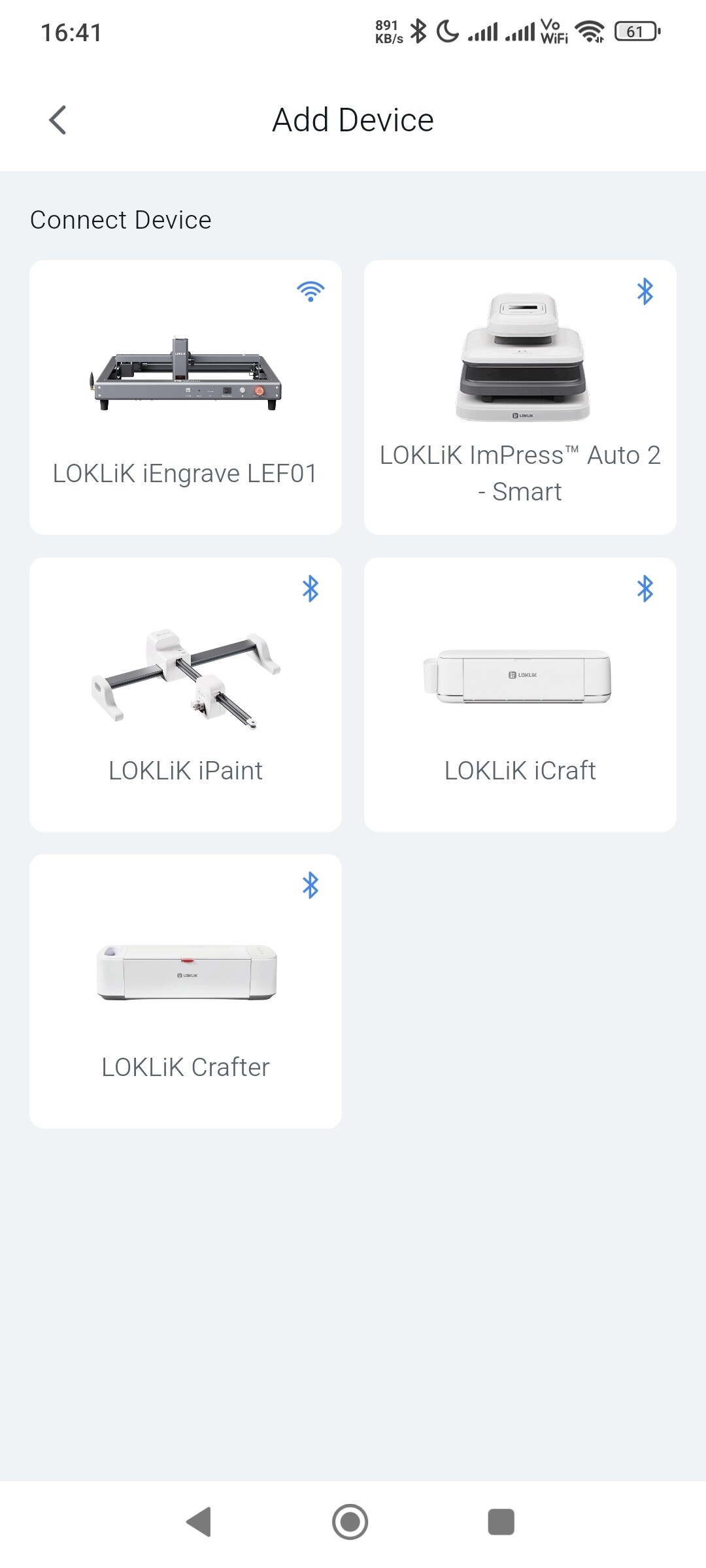Open the LOKLiK iPaint device card

pyautogui.click(x=186, y=694)
